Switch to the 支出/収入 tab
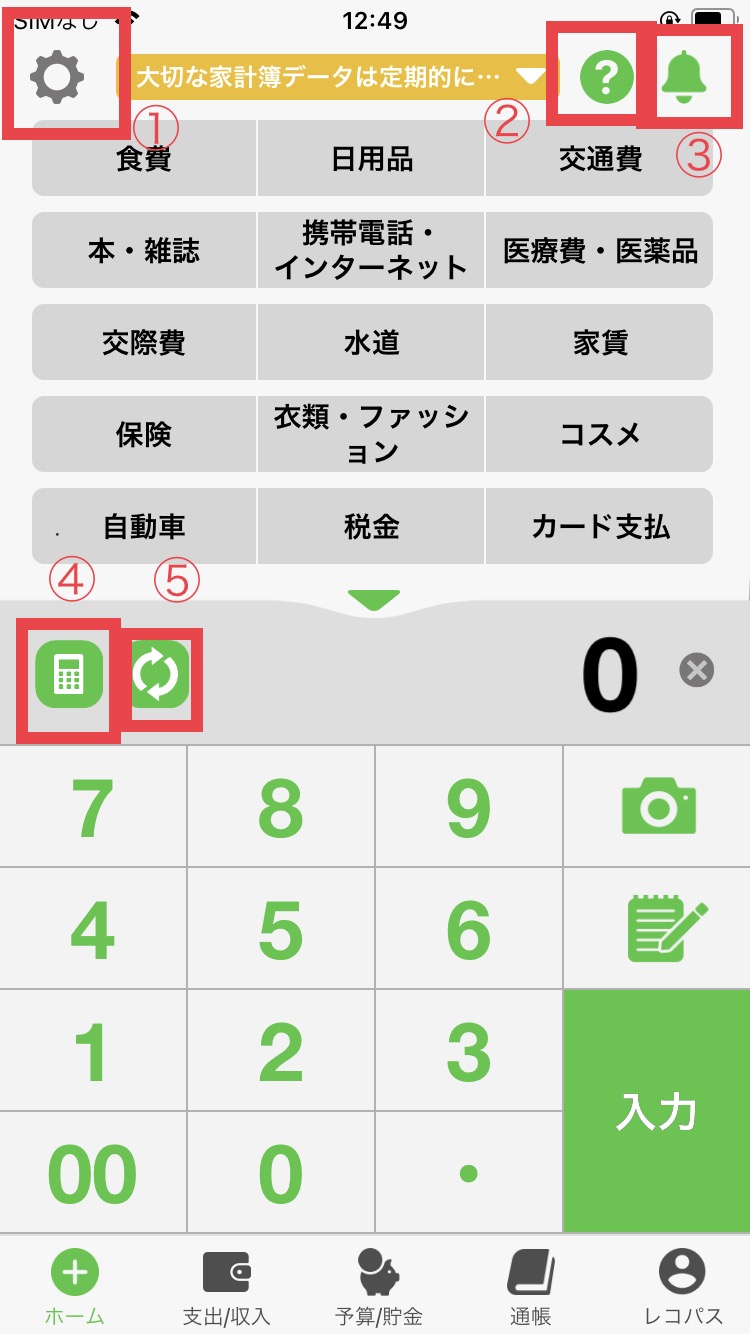The image size is (750, 1334). pyautogui.click(x=226, y=1288)
